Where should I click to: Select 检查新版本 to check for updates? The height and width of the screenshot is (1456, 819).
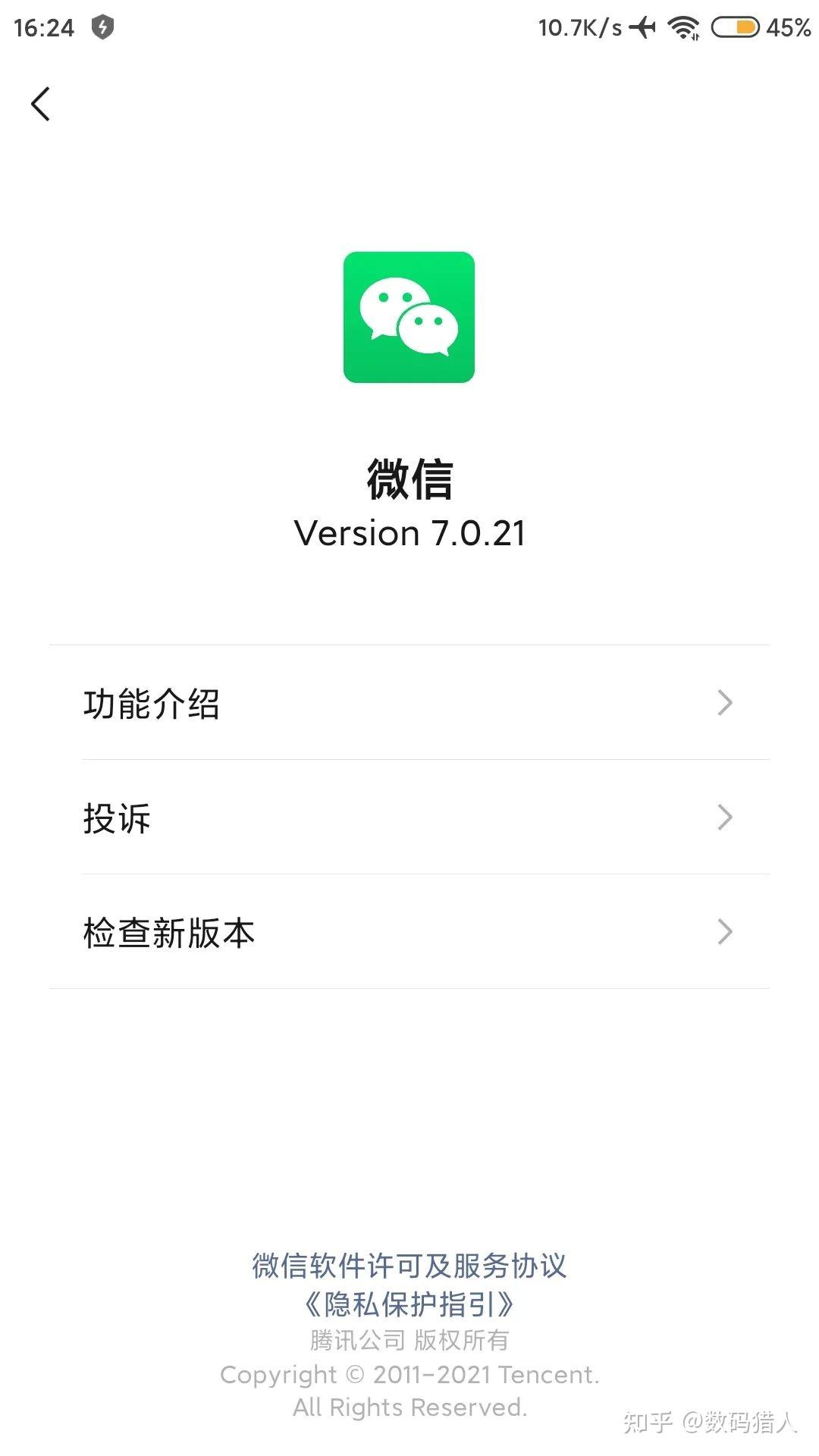point(409,932)
